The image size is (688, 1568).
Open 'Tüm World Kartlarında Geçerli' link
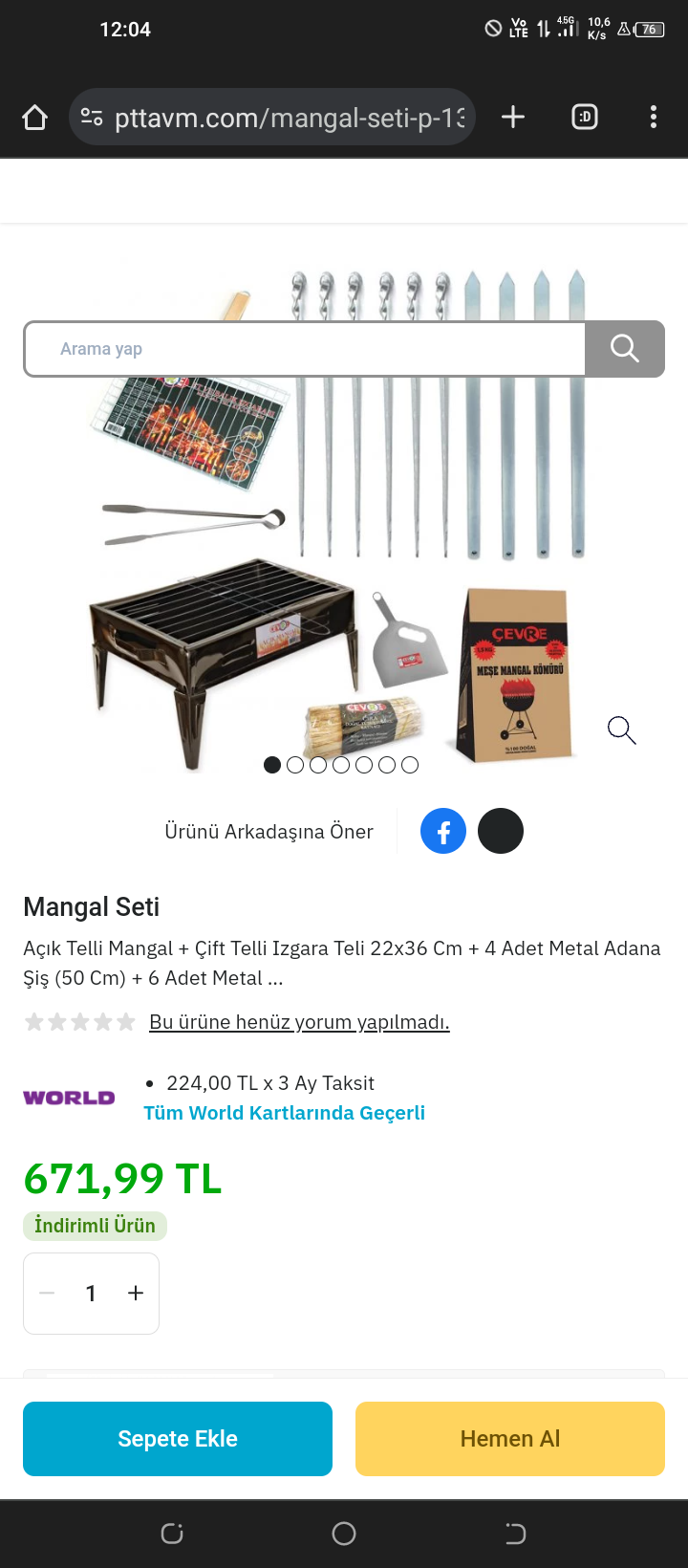tap(284, 1113)
